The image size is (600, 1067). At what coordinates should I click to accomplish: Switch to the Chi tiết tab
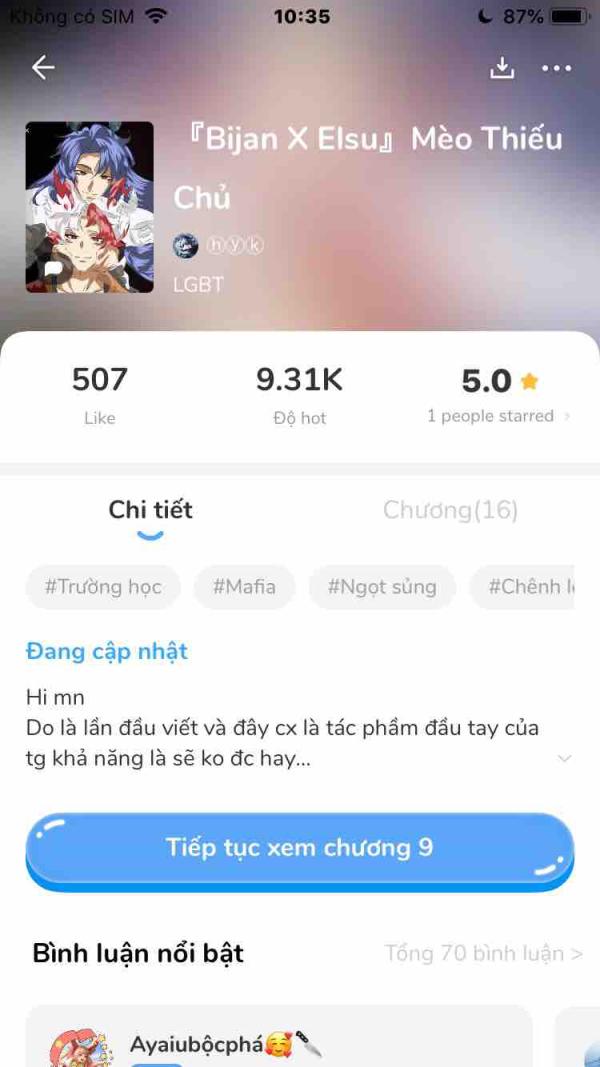click(x=150, y=510)
